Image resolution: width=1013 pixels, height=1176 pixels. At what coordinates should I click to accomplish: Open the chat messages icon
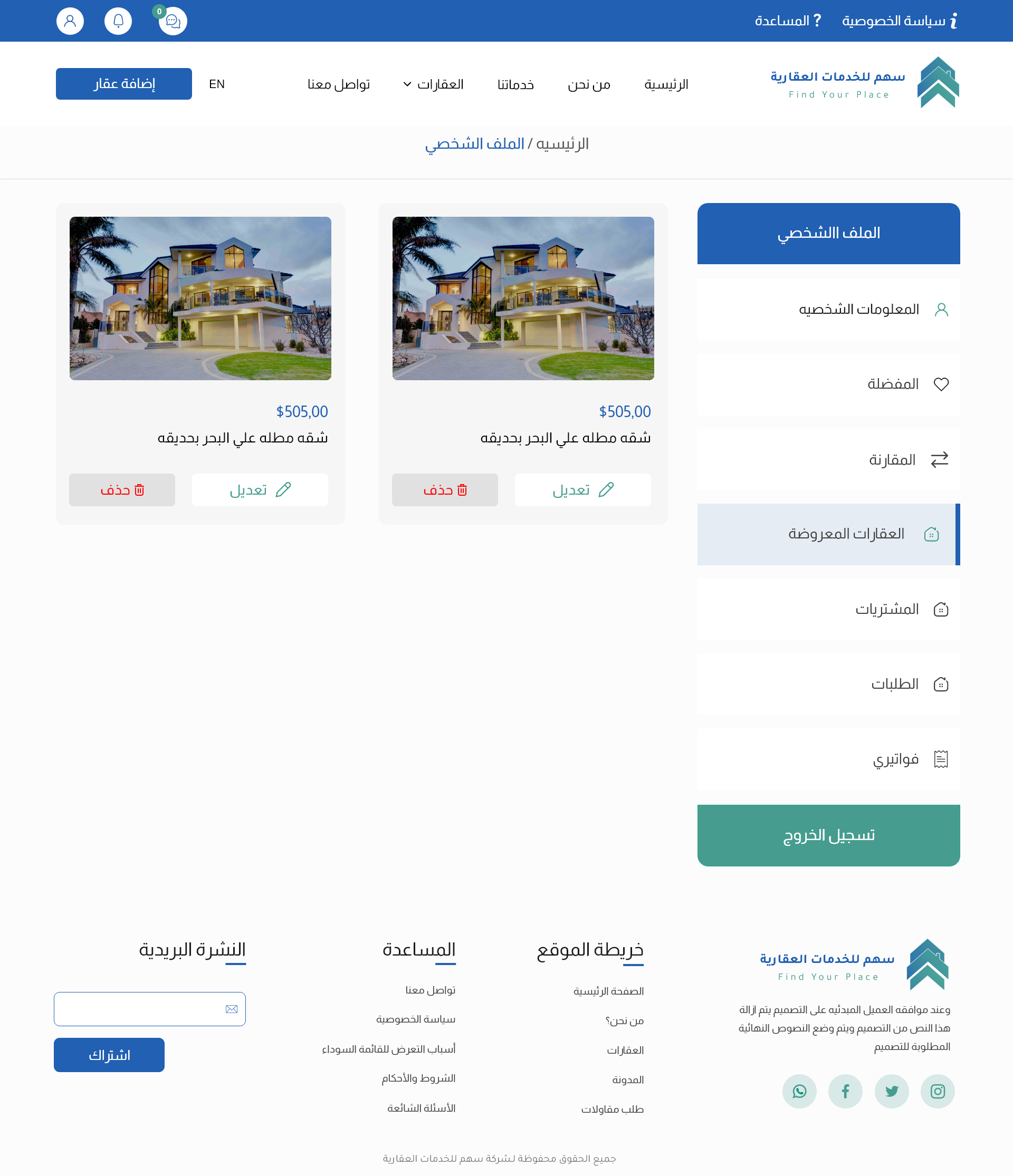pos(173,22)
